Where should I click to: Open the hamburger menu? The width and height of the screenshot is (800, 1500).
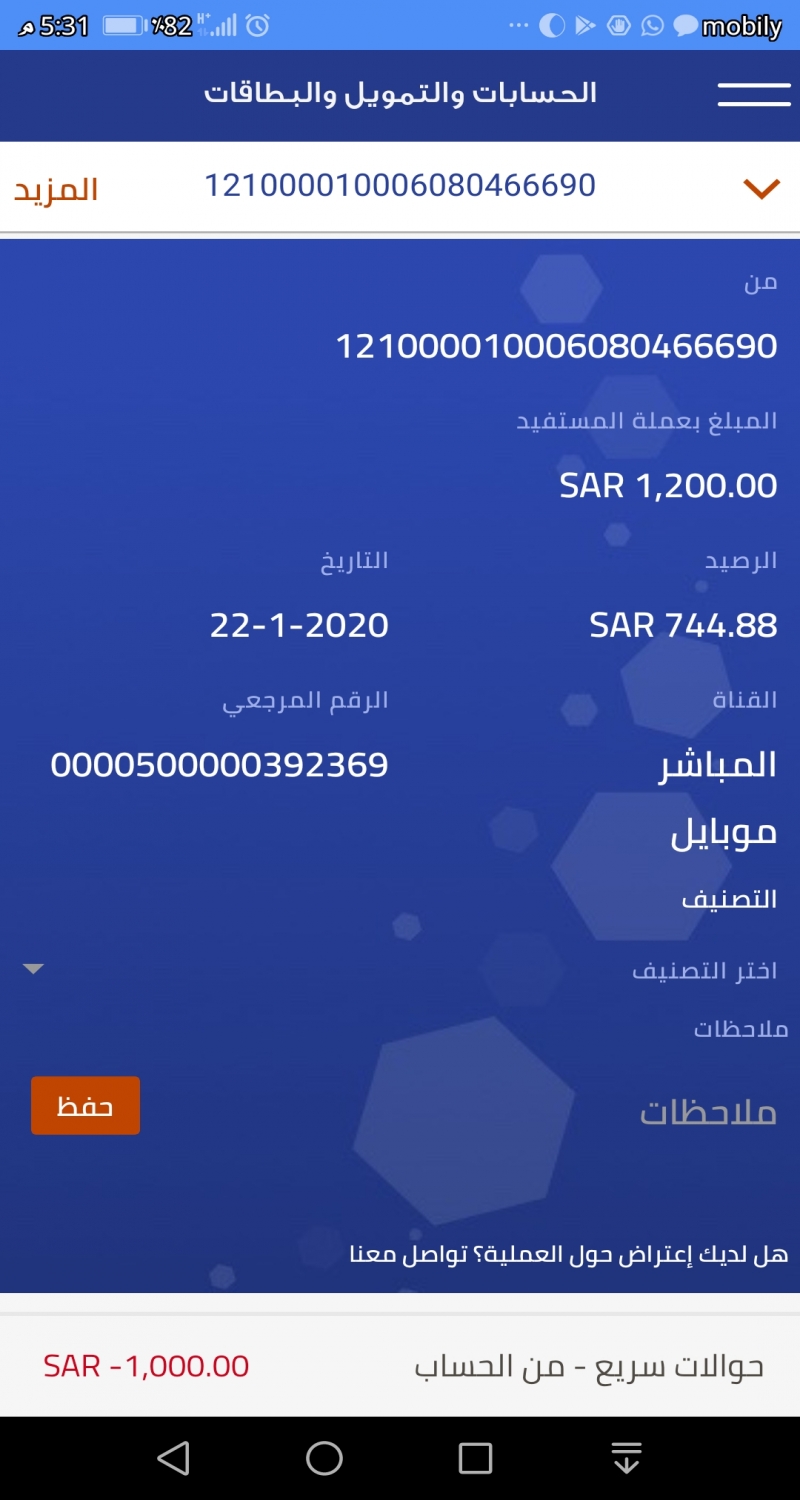[x=754, y=94]
